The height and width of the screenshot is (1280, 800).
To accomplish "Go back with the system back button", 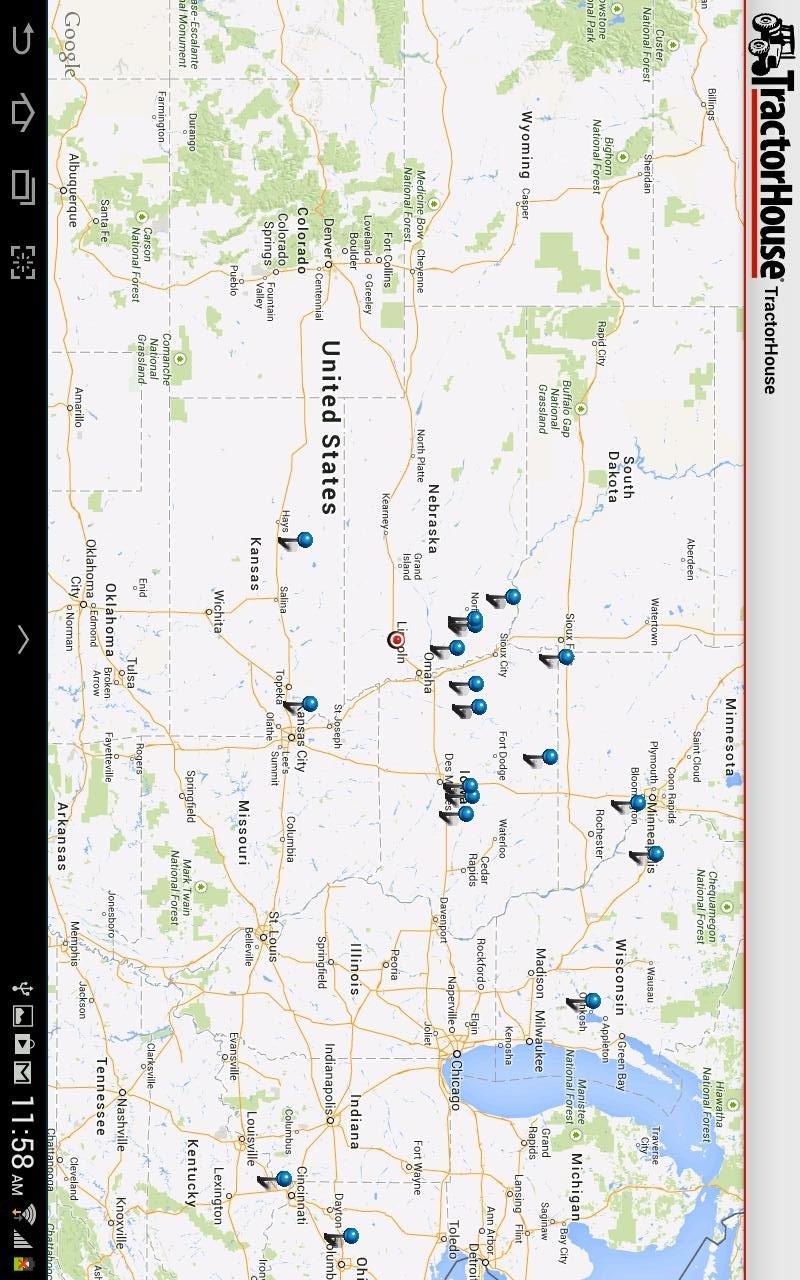I will [22, 39].
